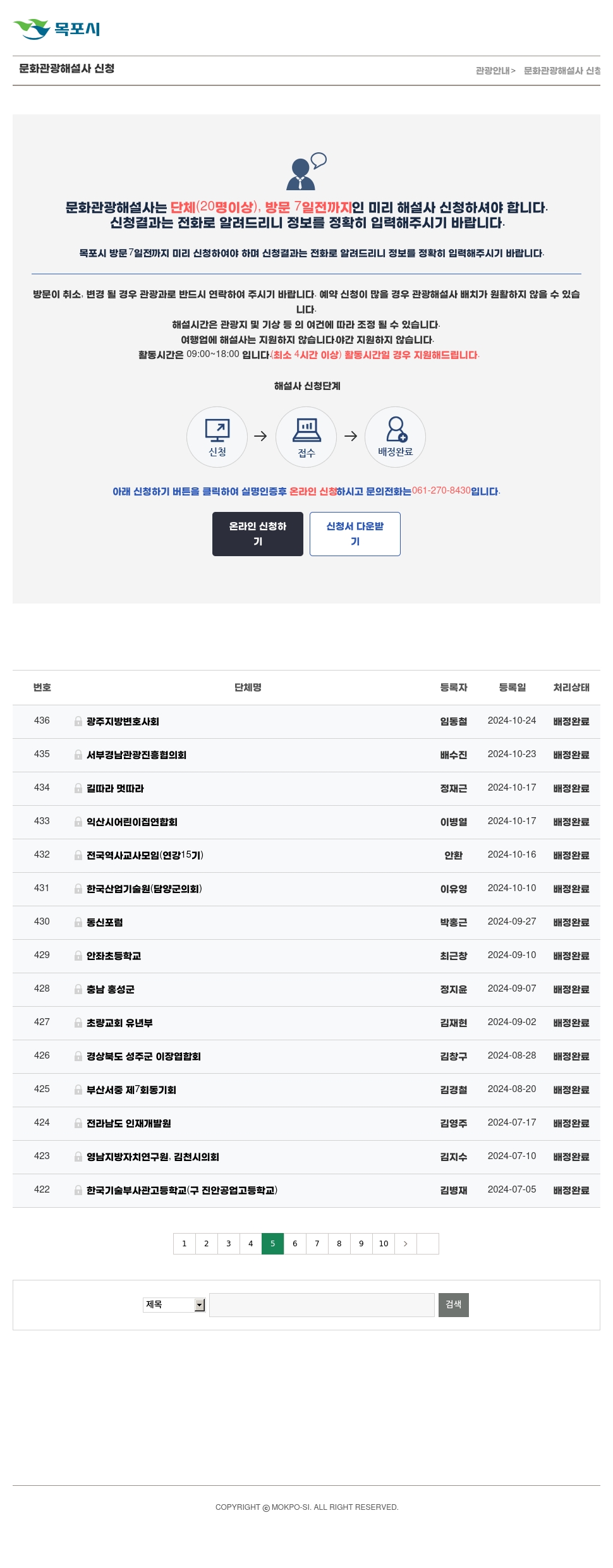Image resolution: width=613 pixels, height=1568 pixels.
Task: Open the 충남 홍성군 entry
Action: coord(111,990)
